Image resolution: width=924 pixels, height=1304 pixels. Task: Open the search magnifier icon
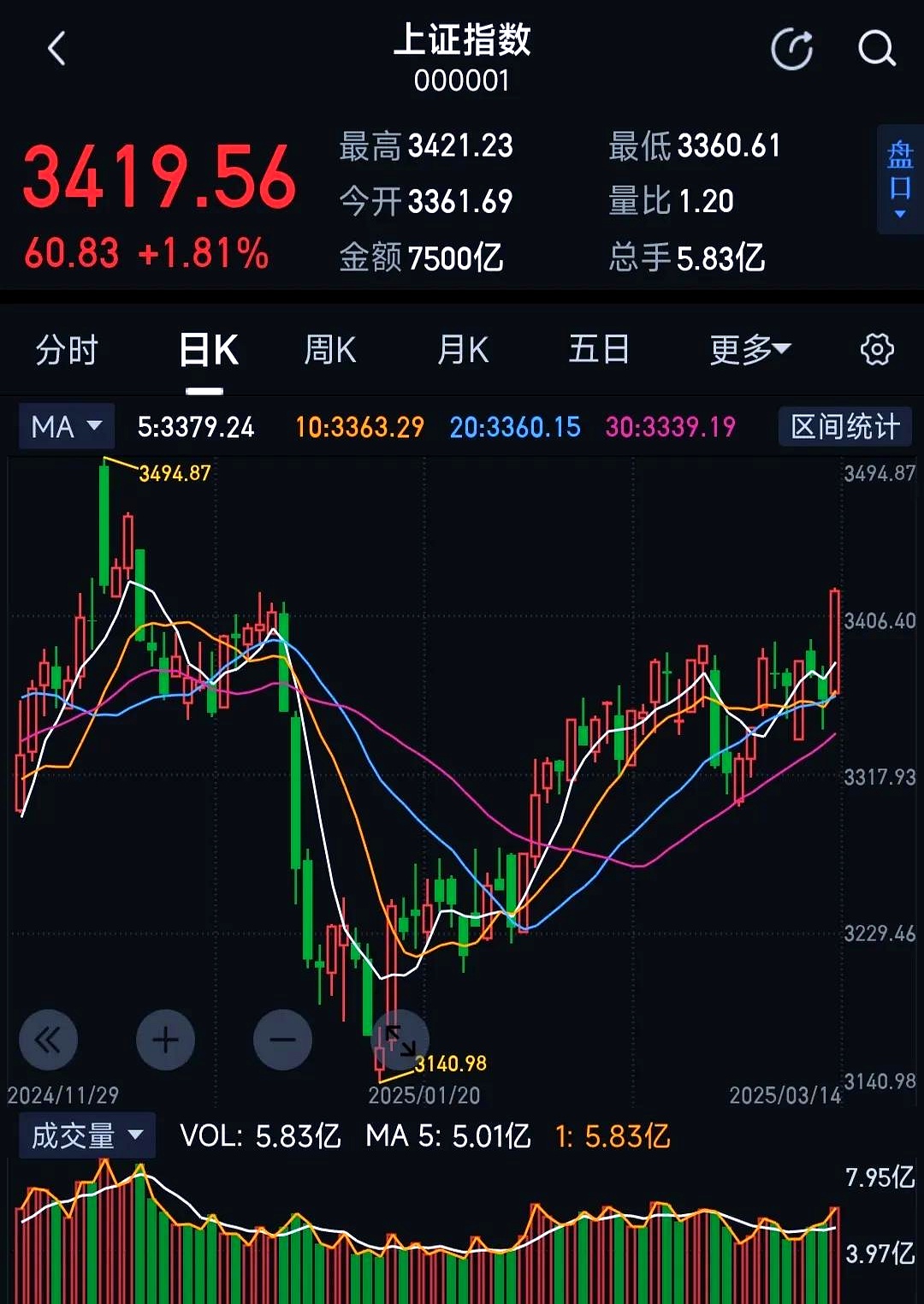click(x=876, y=49)
